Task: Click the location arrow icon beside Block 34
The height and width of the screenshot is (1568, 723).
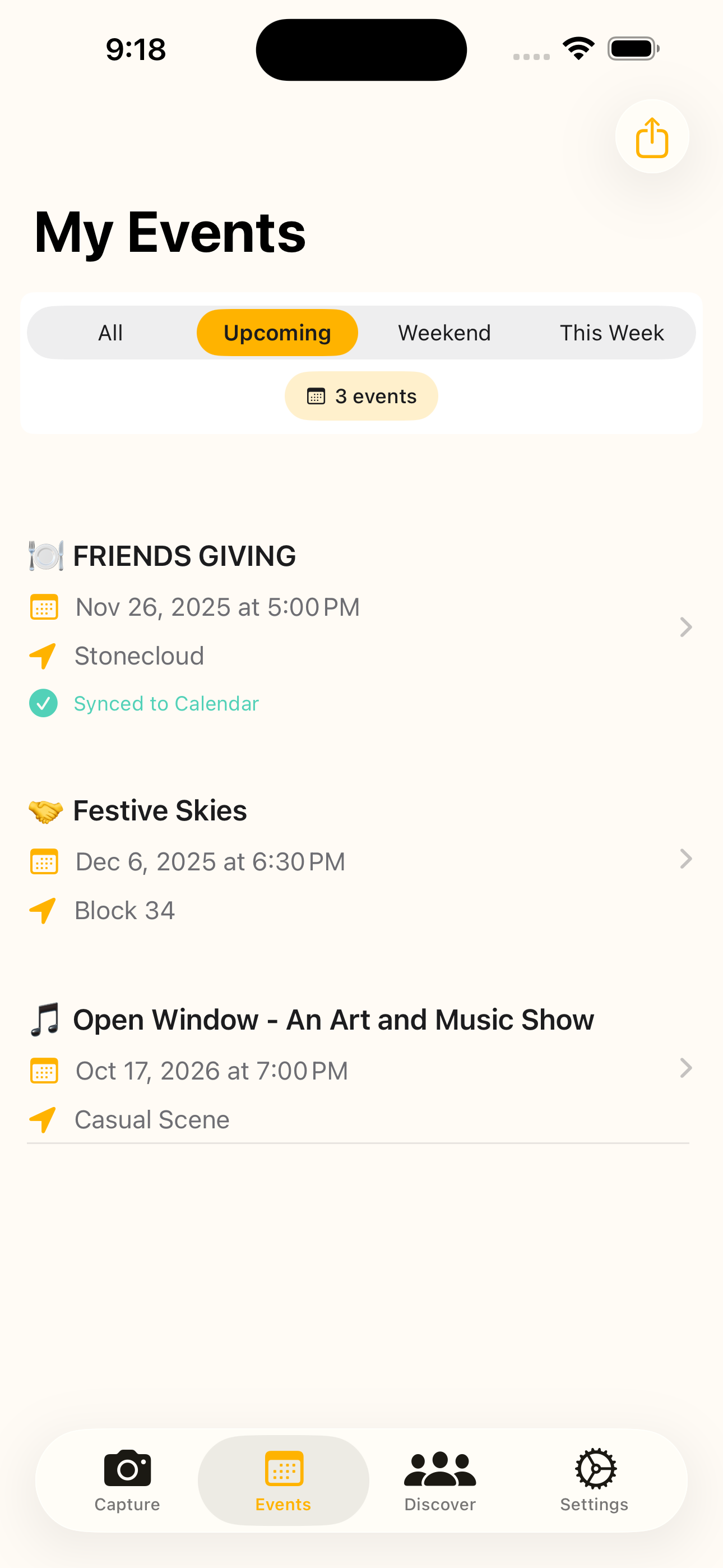Action: 43,911
